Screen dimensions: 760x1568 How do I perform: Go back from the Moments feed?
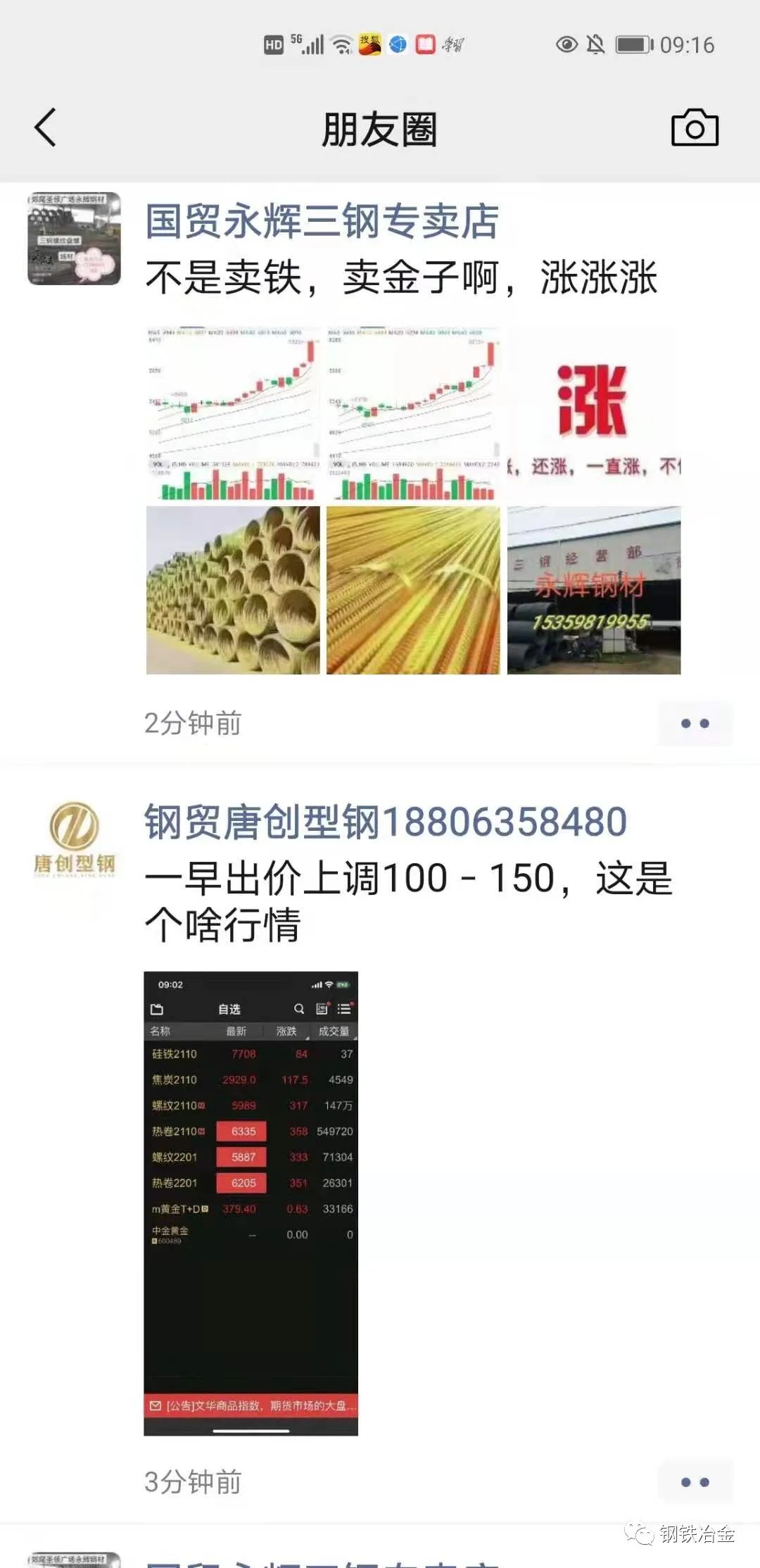click(x=46, y=128)
